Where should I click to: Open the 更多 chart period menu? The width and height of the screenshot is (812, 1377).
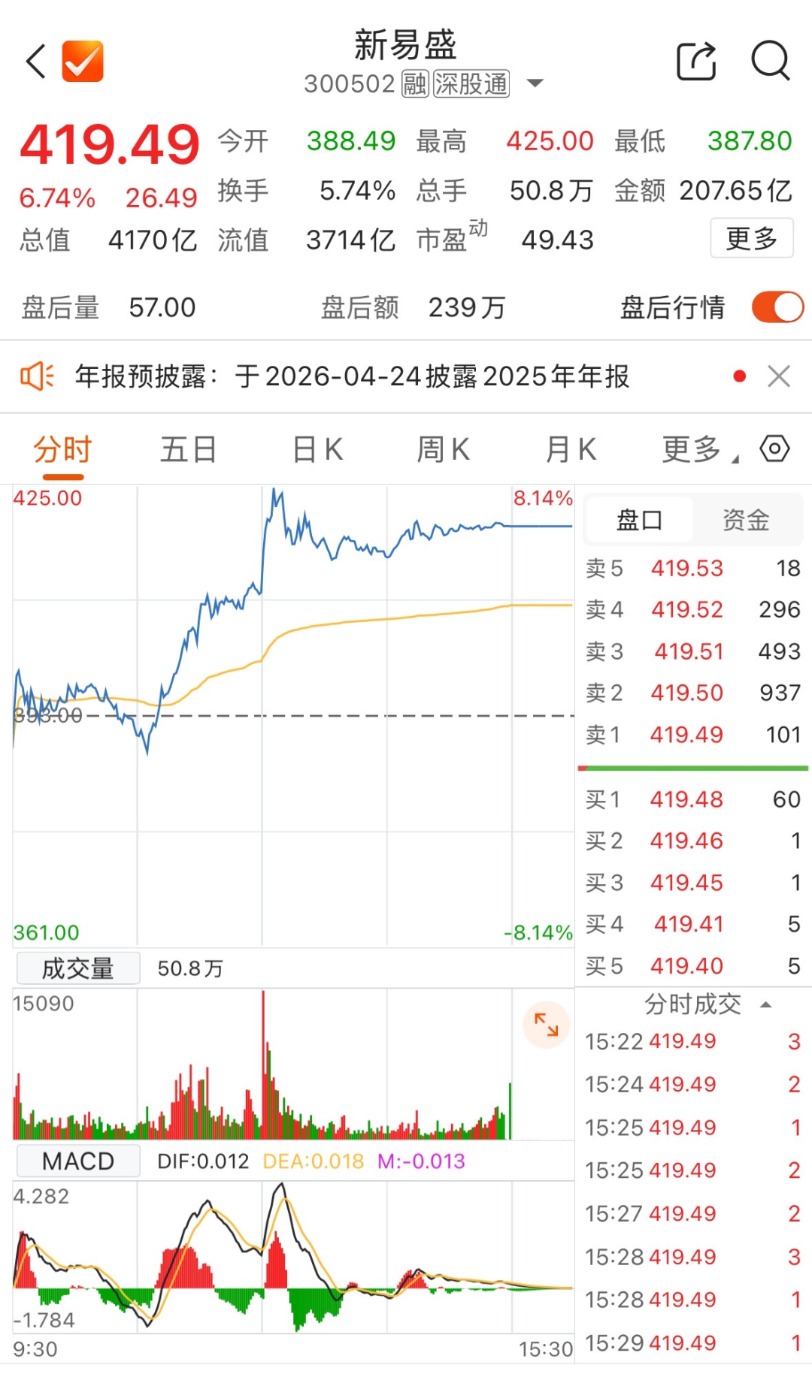point(697,450)
